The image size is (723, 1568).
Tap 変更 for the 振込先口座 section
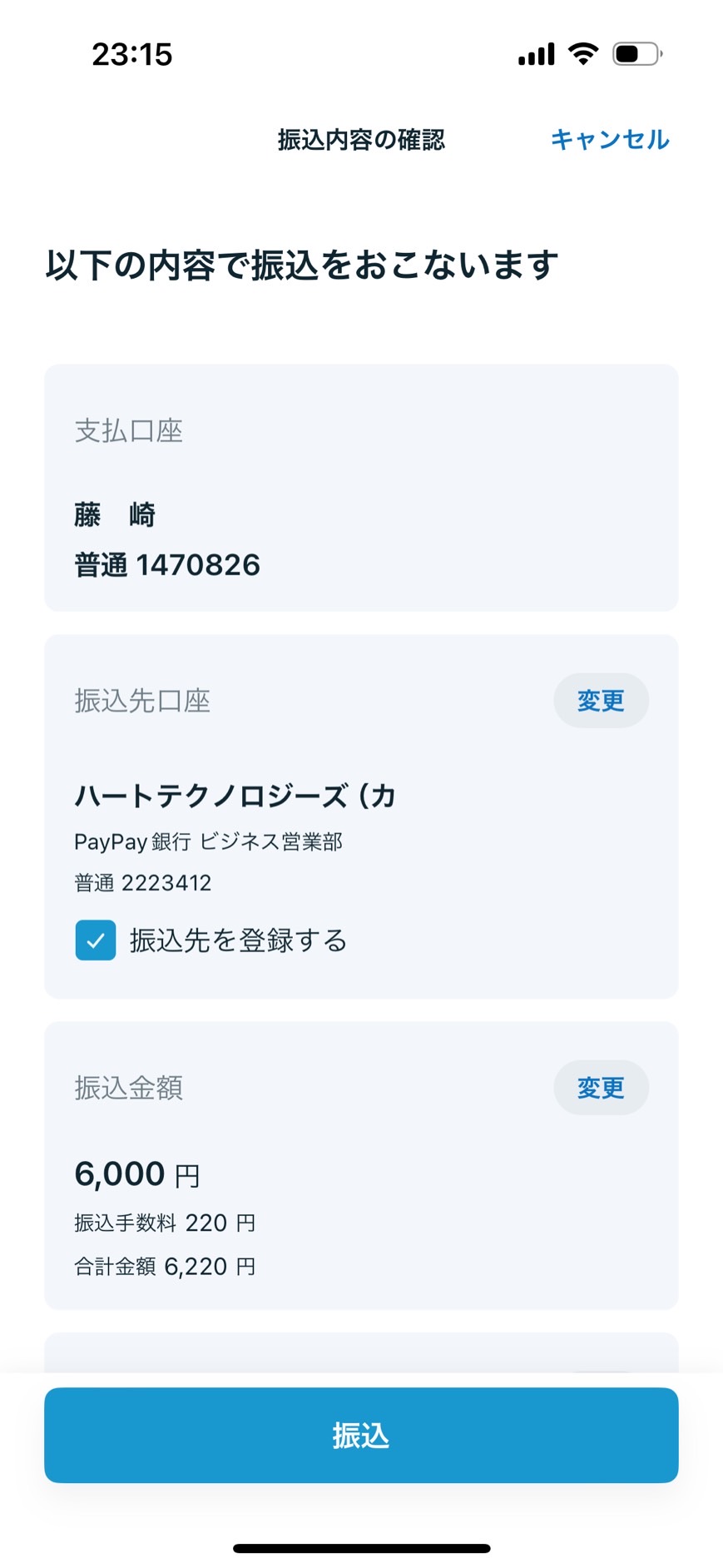(601, 701)
